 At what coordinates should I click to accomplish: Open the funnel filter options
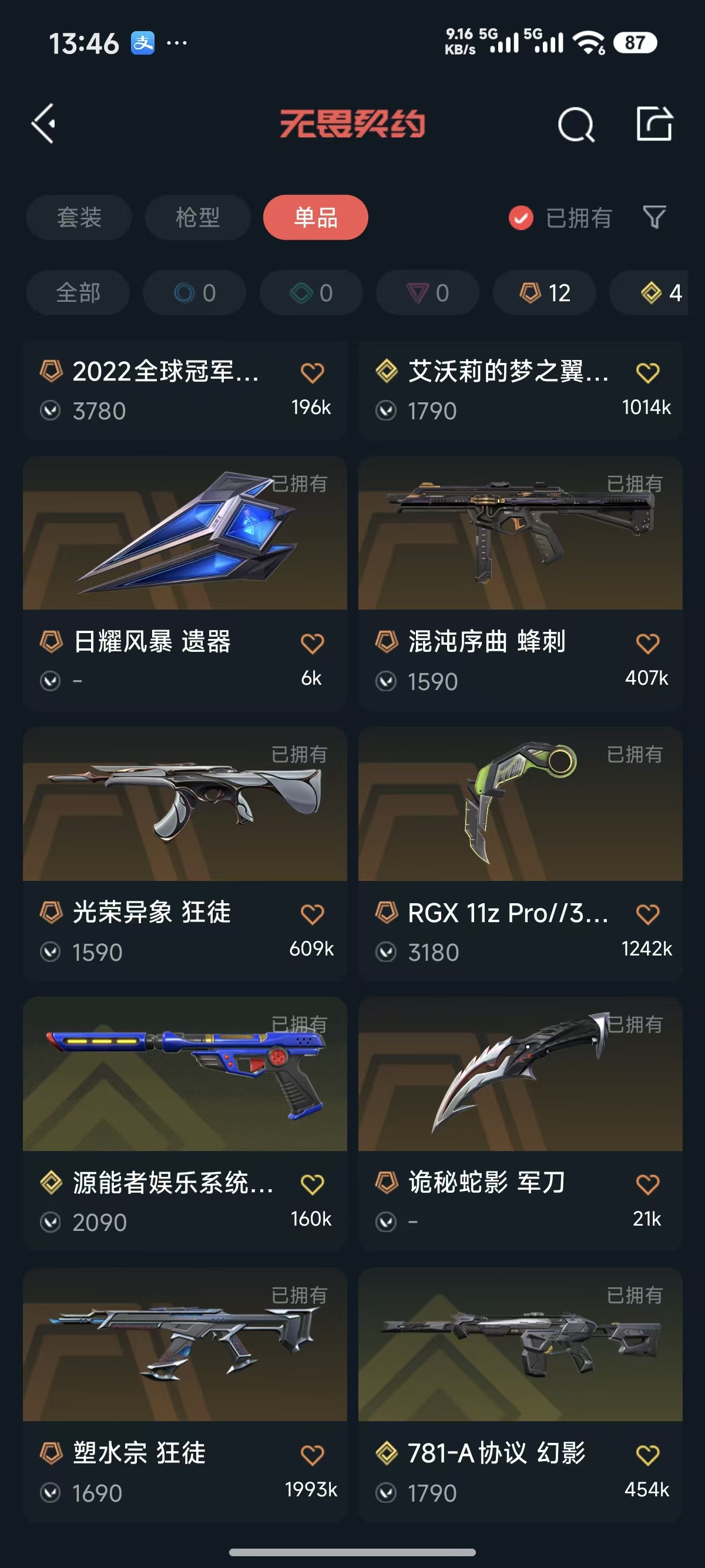coord(654,217)
